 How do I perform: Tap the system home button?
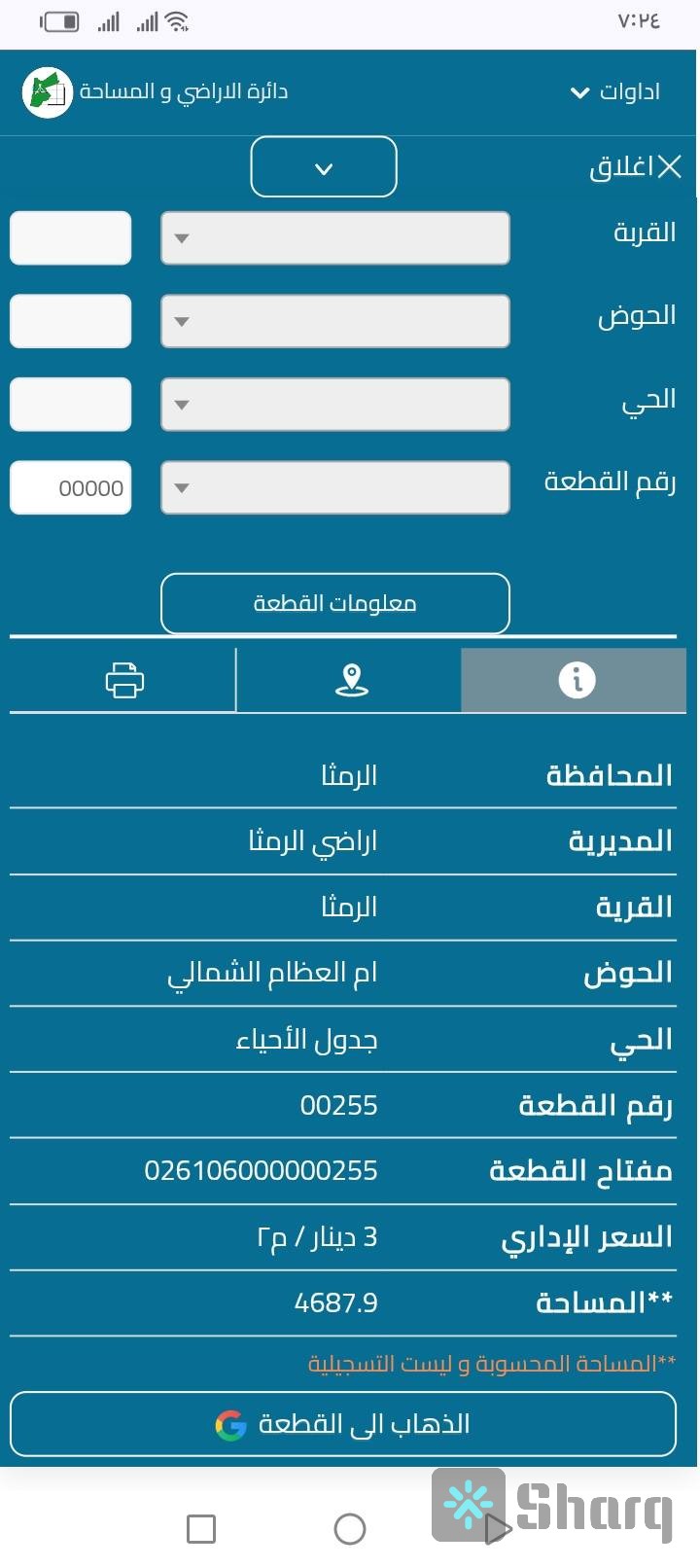[x=349, y=1529]
